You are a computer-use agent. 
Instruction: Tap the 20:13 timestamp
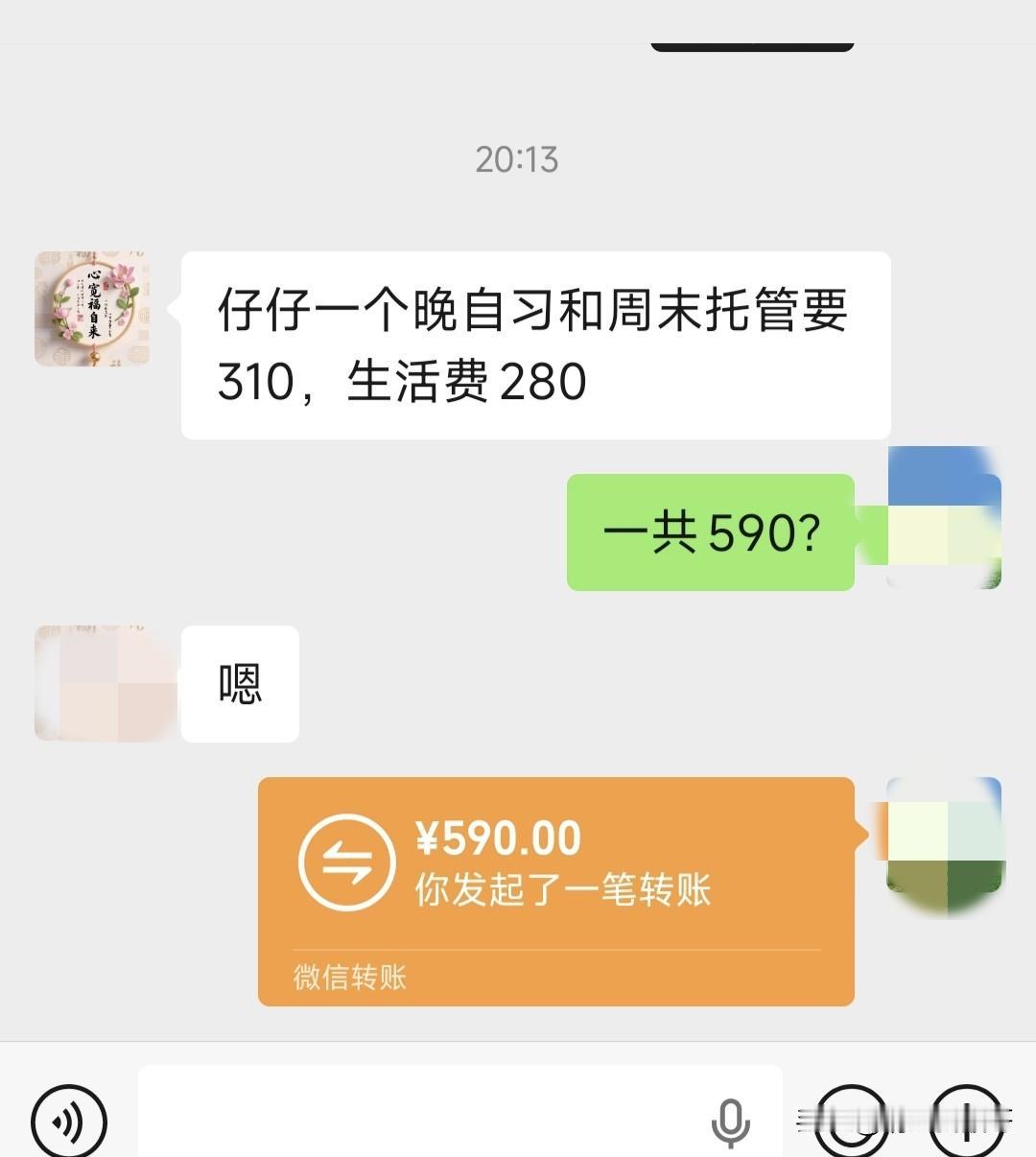pyautogui.click(x=517, y=160)
